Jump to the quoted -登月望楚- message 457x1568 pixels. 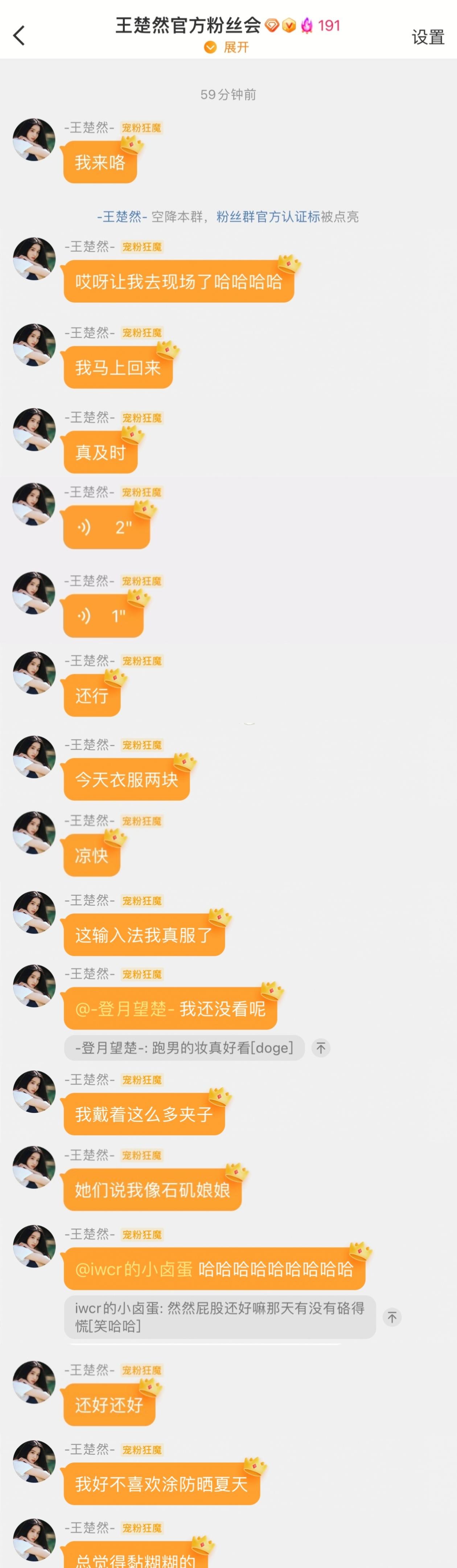[321, 1047]
